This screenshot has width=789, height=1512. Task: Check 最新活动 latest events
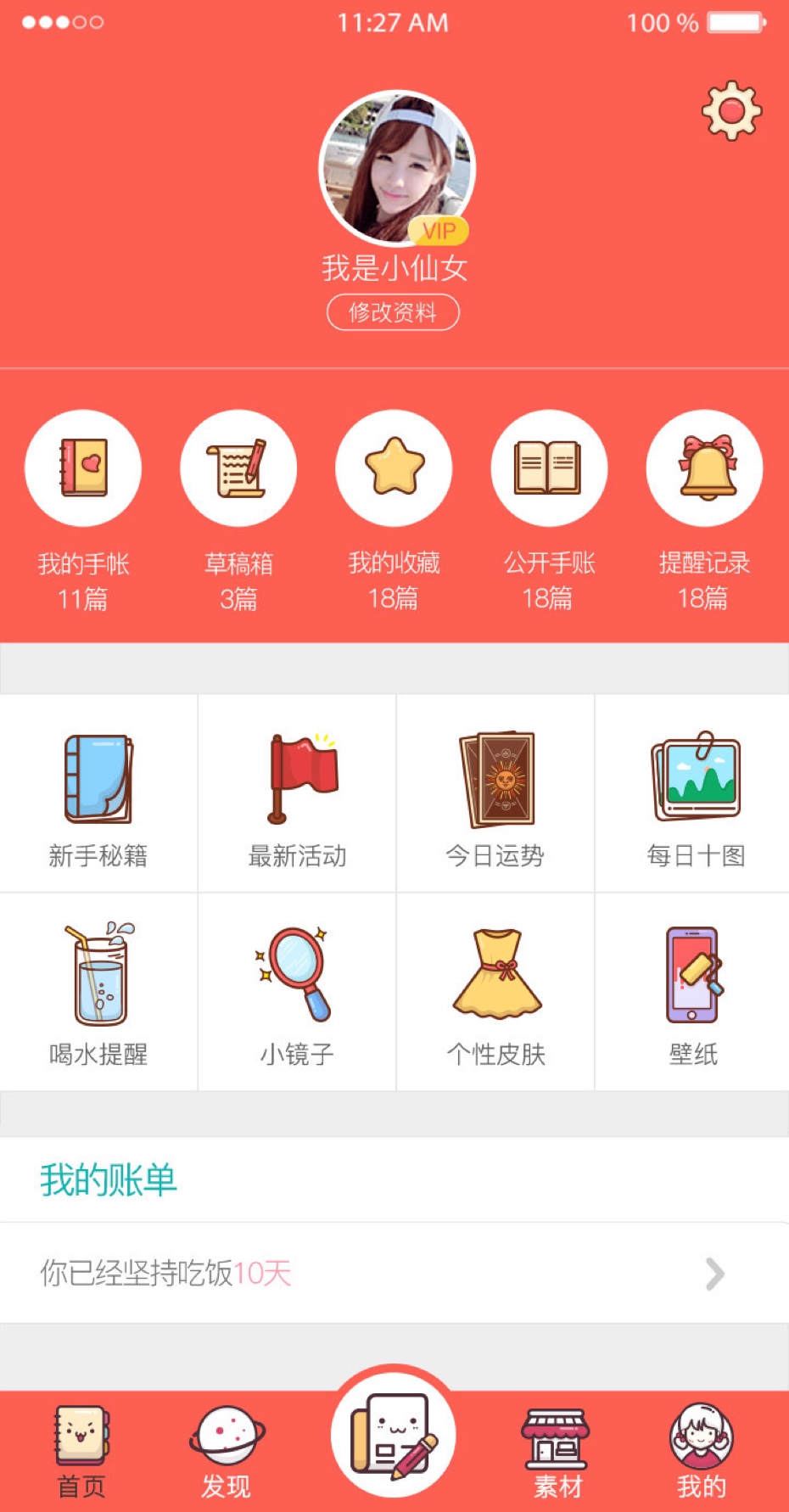tap(297, 794)
